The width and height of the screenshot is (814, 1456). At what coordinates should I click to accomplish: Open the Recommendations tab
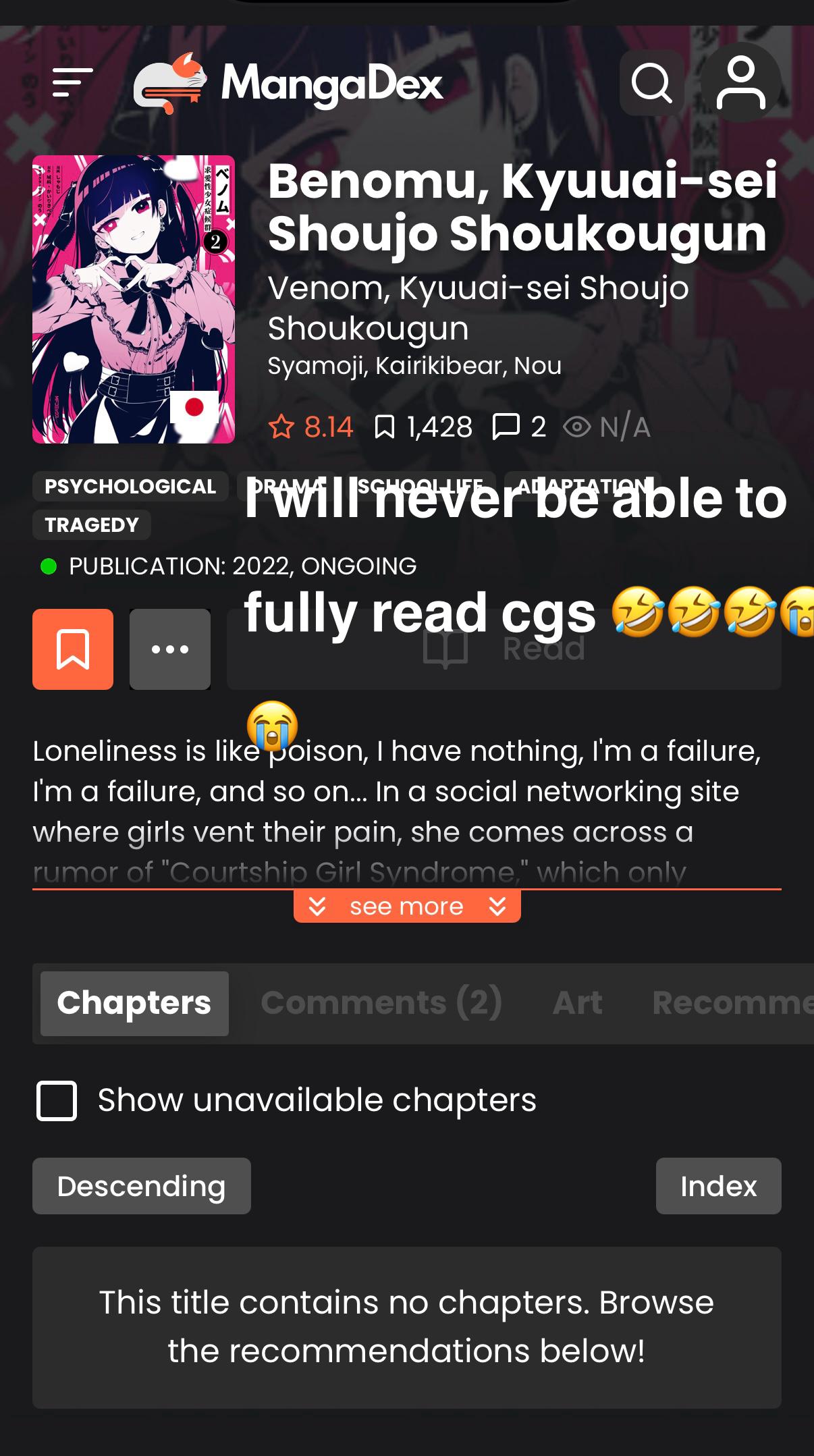732,1003
